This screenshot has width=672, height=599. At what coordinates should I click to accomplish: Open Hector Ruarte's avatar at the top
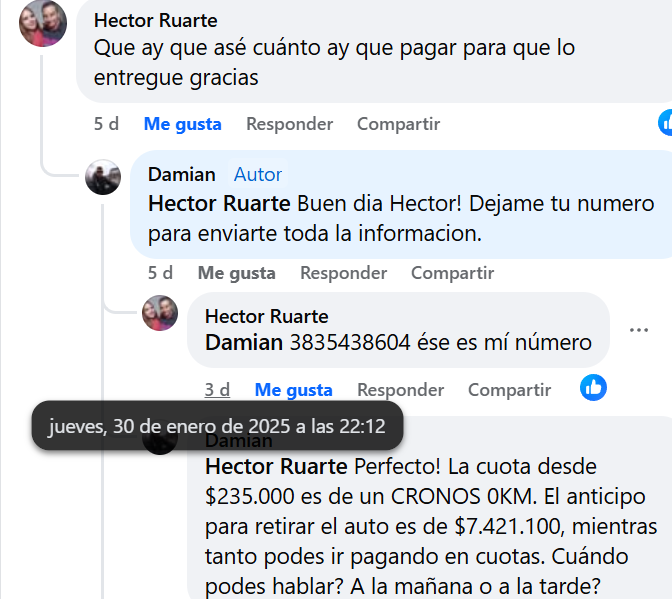coord(43,24)
